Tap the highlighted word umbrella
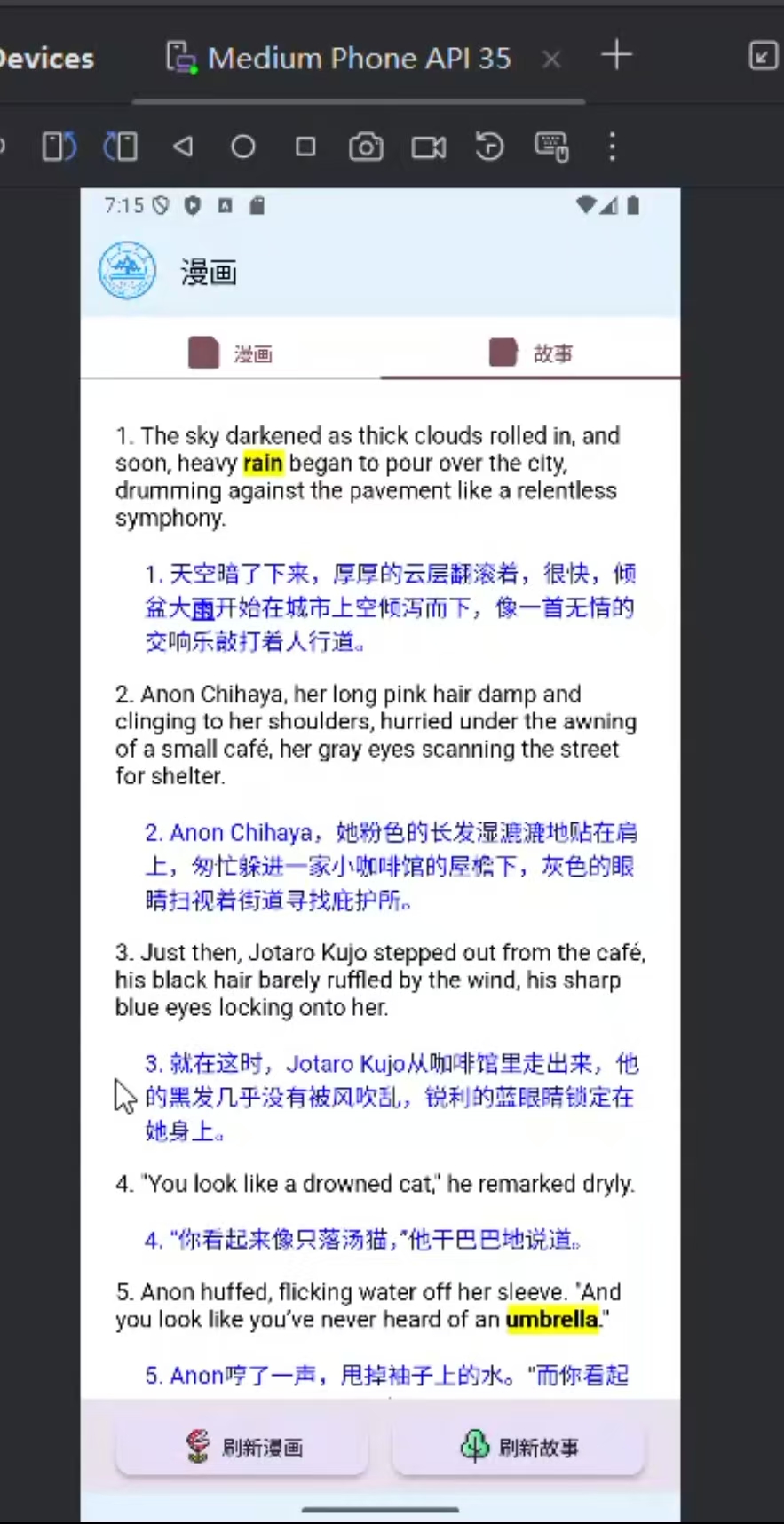The height and width of the screenshot is (1524, 784). (552, 1319)
